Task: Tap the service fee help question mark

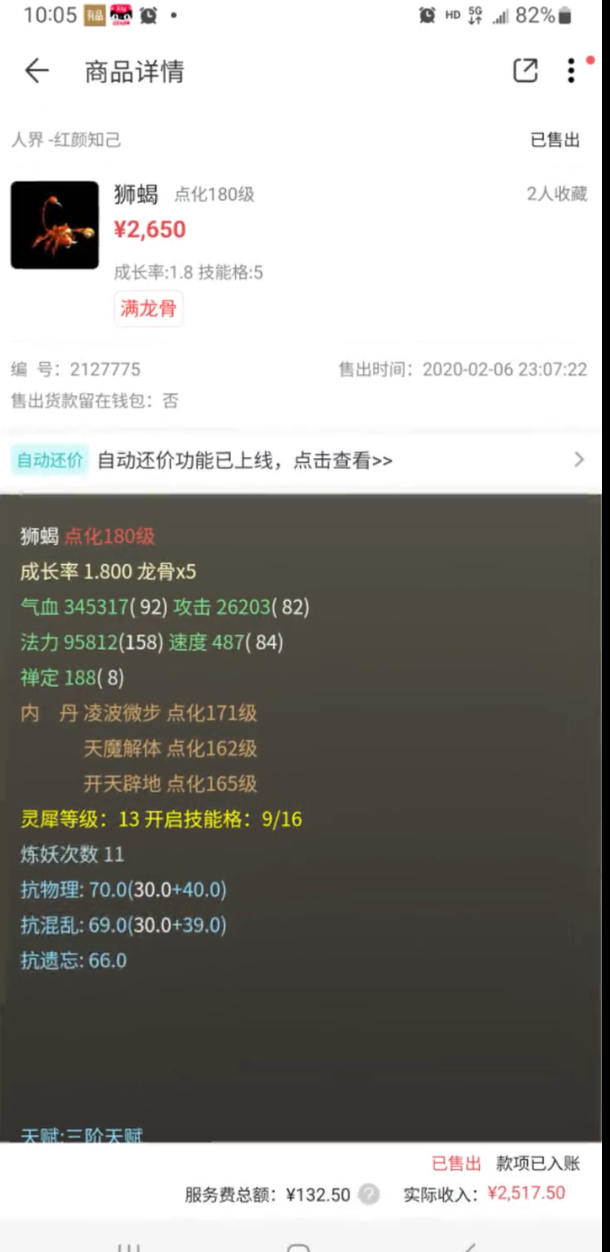Action: point(370,1194)
